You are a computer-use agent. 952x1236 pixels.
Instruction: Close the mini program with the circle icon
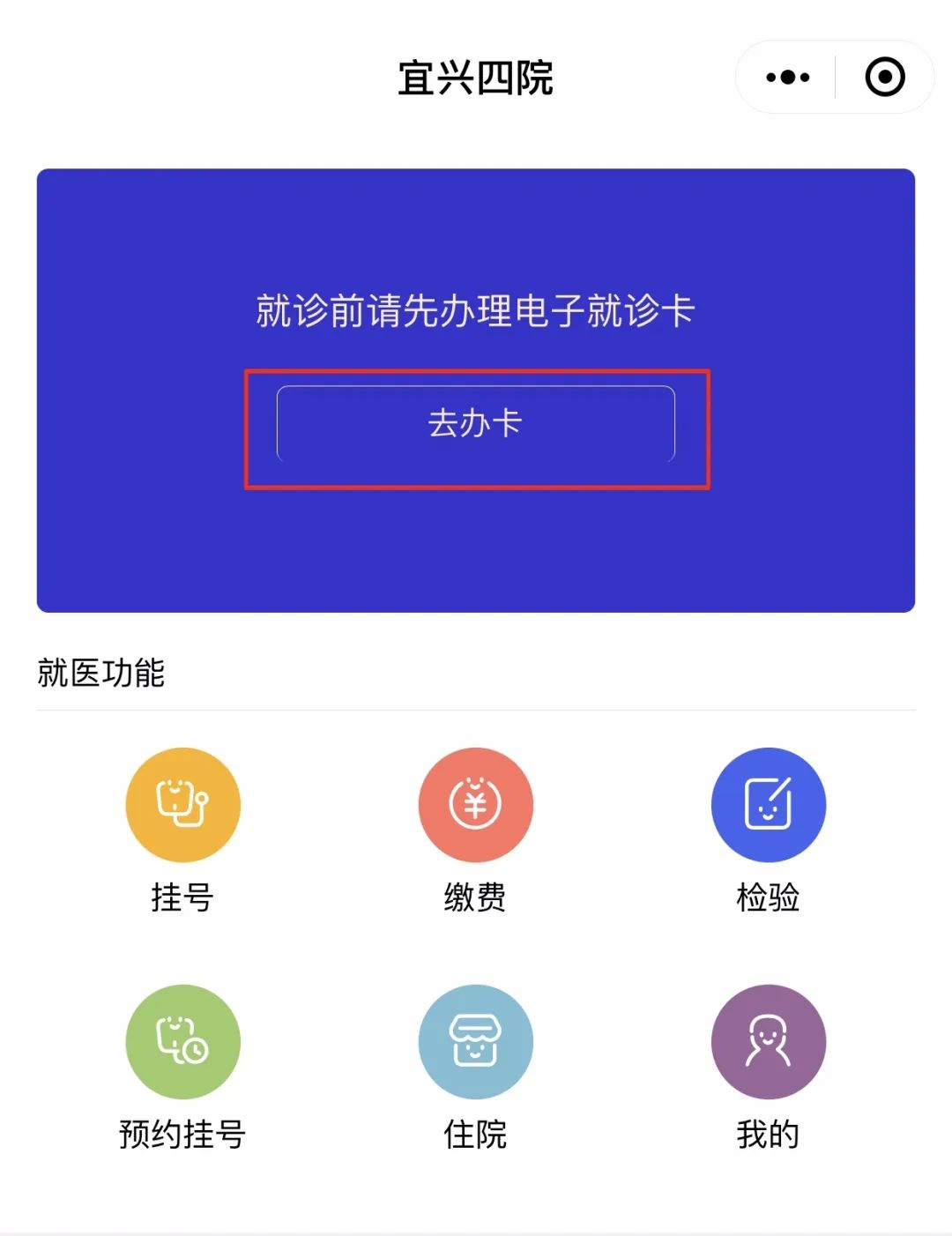(x=884, y=78)
